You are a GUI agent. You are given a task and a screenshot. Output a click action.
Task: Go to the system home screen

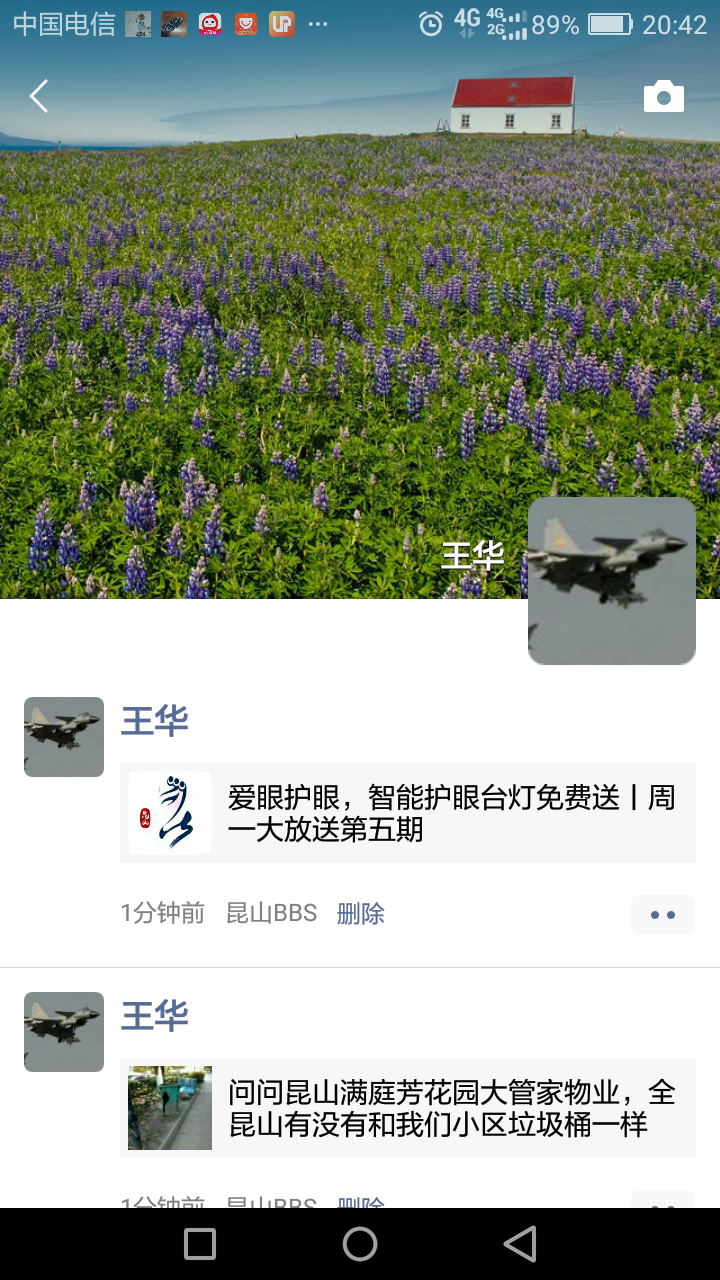(x=360, y=1244)
